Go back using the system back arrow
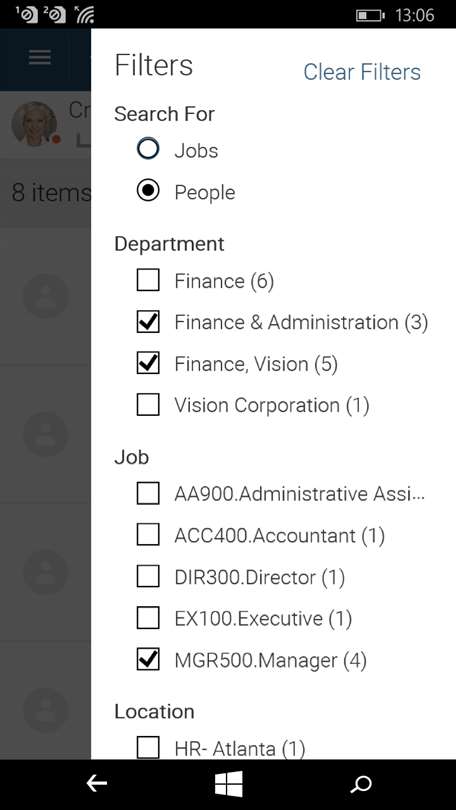Screen dimensions: 456x810 pyautogui.click(x=97, y=784)
